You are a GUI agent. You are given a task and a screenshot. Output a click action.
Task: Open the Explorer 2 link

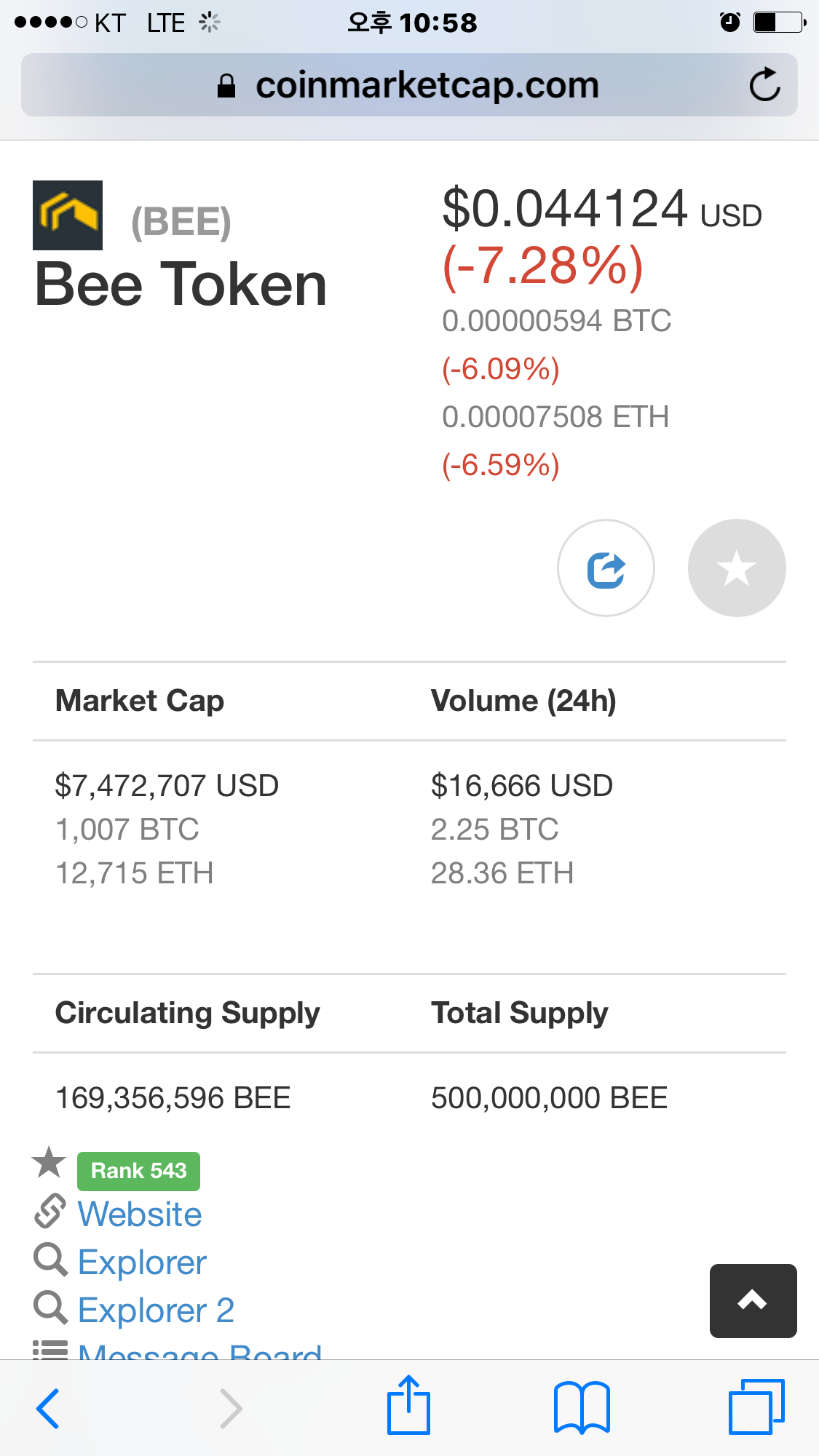tap(156, 1310)
